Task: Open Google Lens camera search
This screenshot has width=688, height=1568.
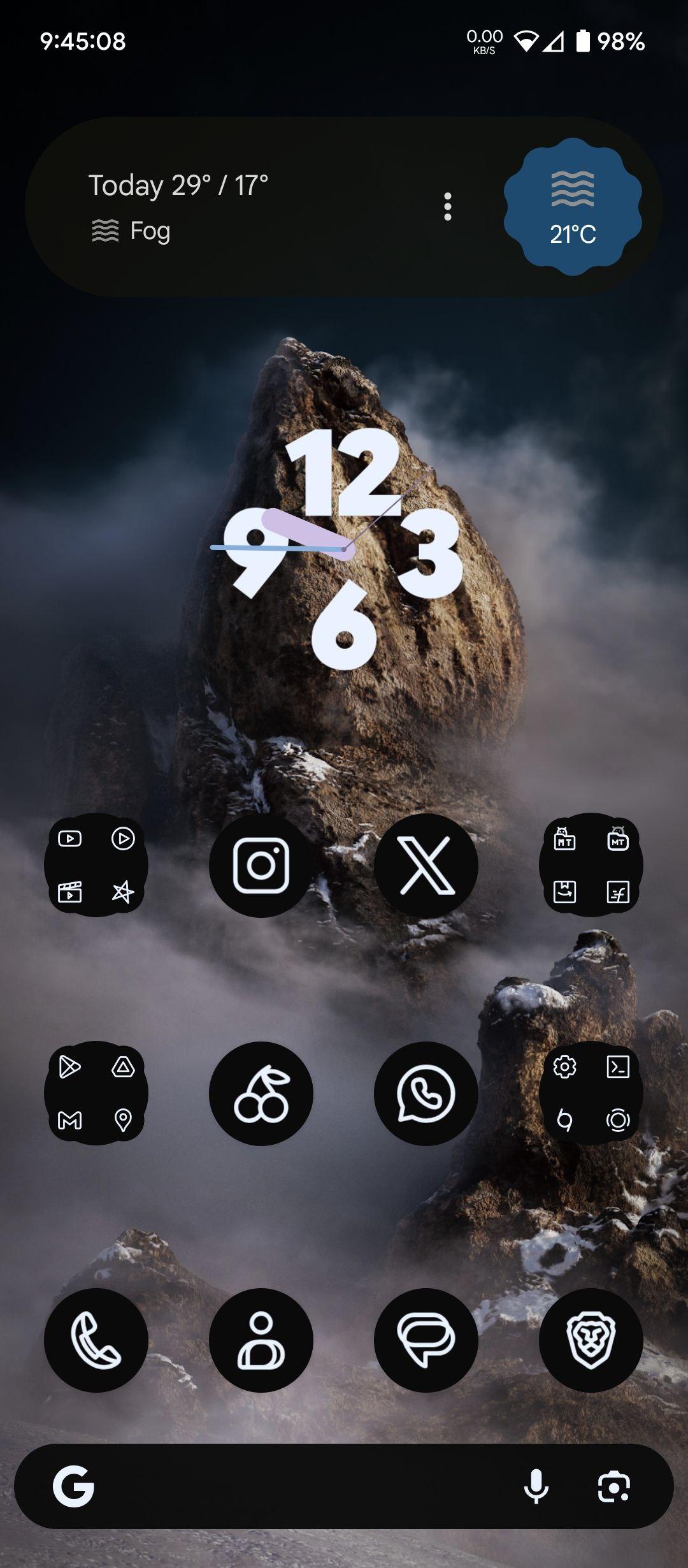Action: point(613,1486)
